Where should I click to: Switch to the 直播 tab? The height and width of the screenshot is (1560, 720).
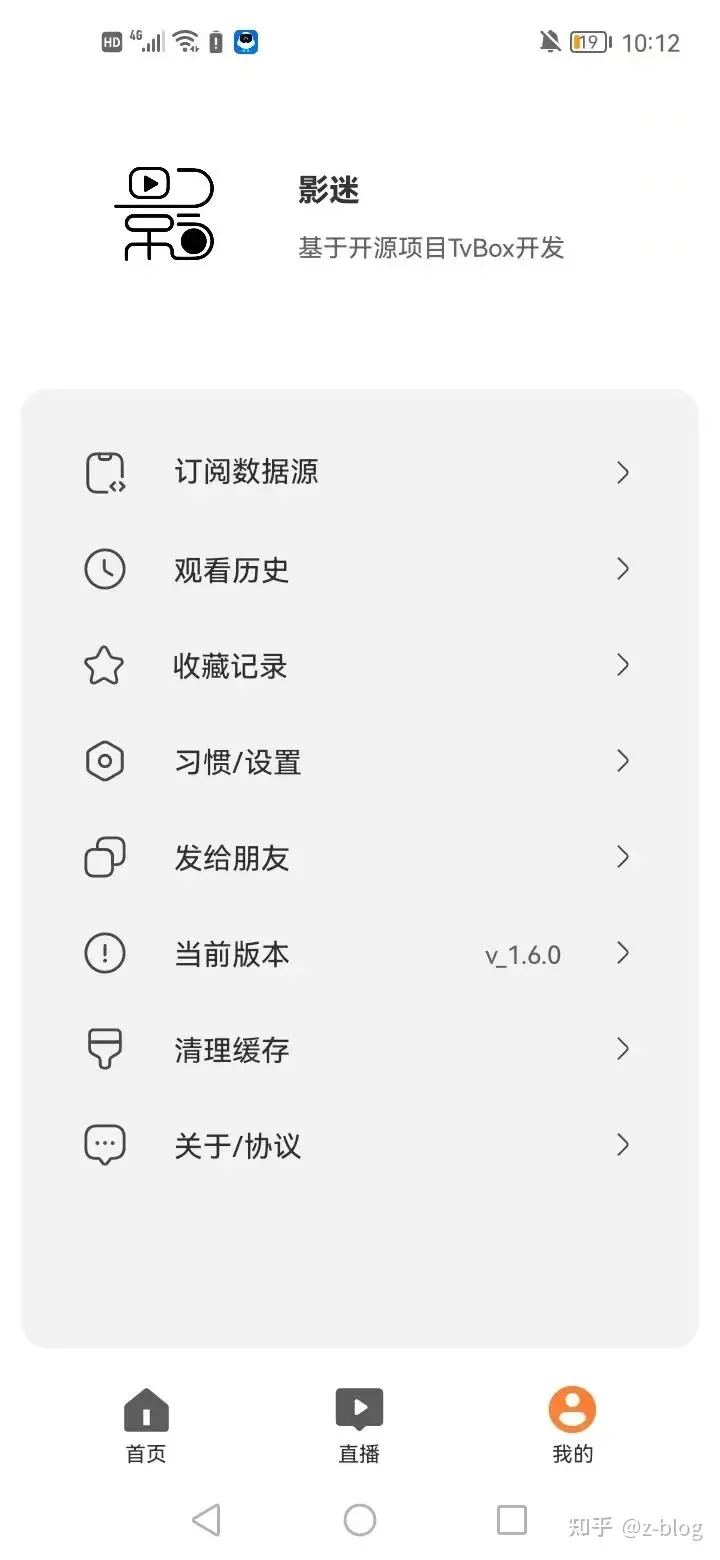[x=359, y=1425]
